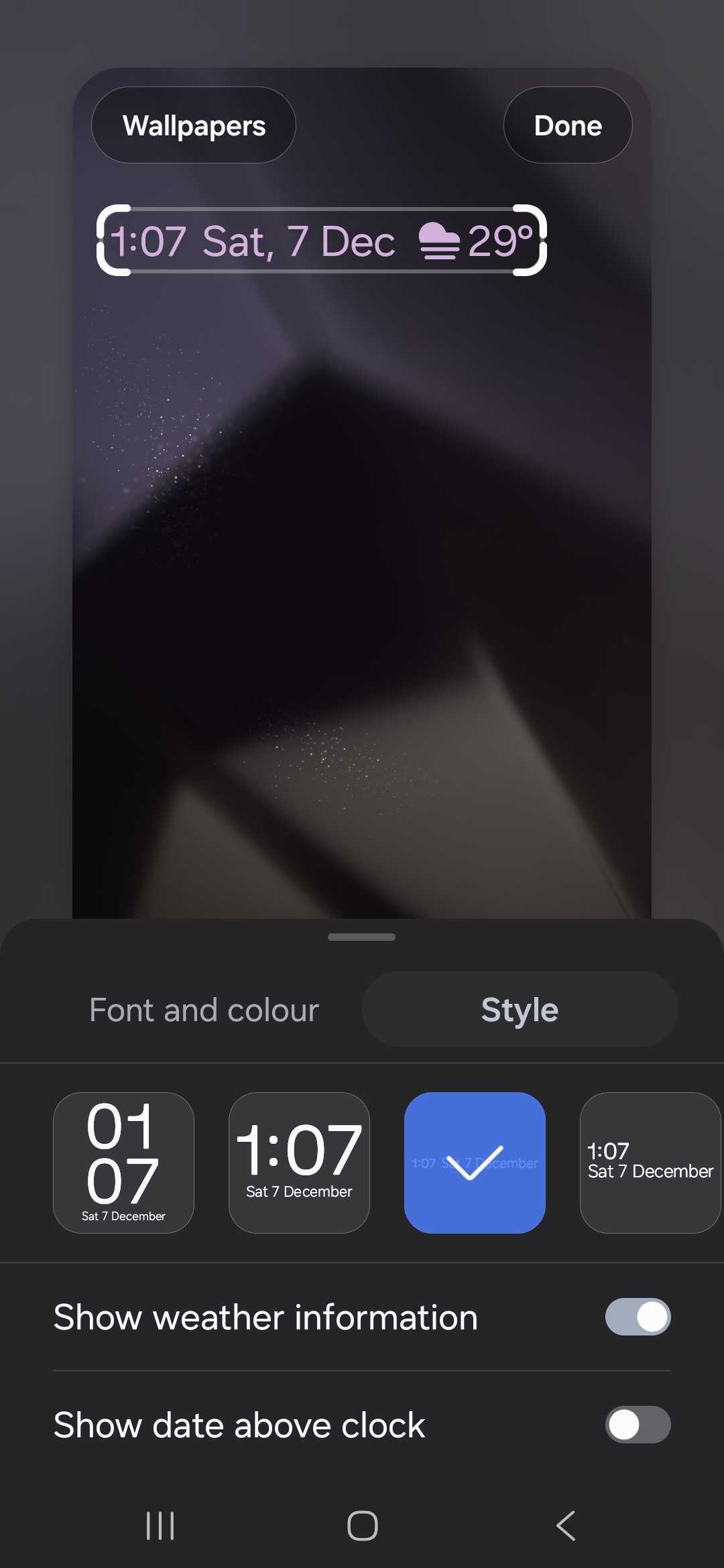Tap the clock widget on the preview
This screenshot has height=1568, width=724.
point(322,241)
